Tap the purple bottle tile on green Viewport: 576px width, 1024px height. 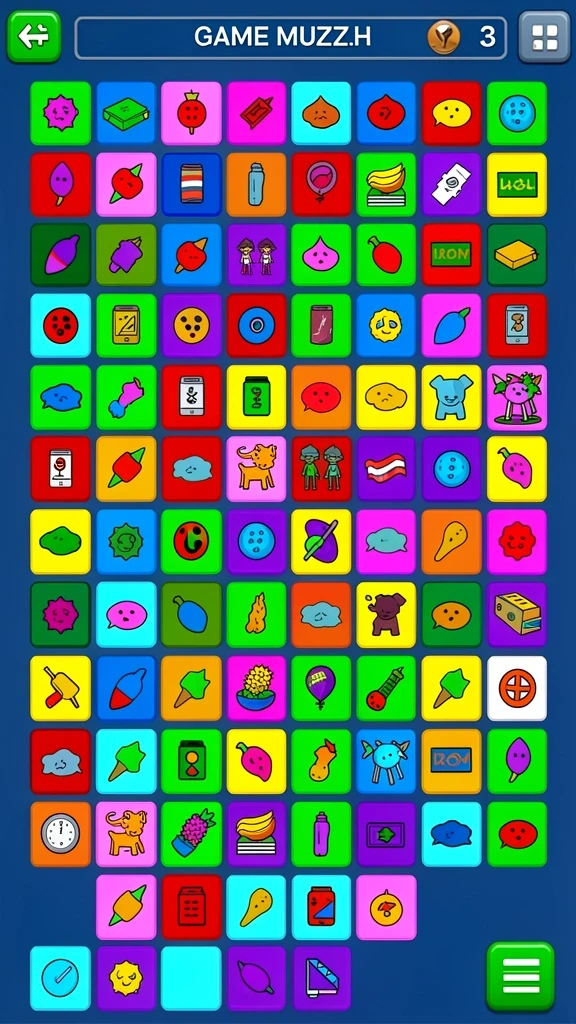321,835
